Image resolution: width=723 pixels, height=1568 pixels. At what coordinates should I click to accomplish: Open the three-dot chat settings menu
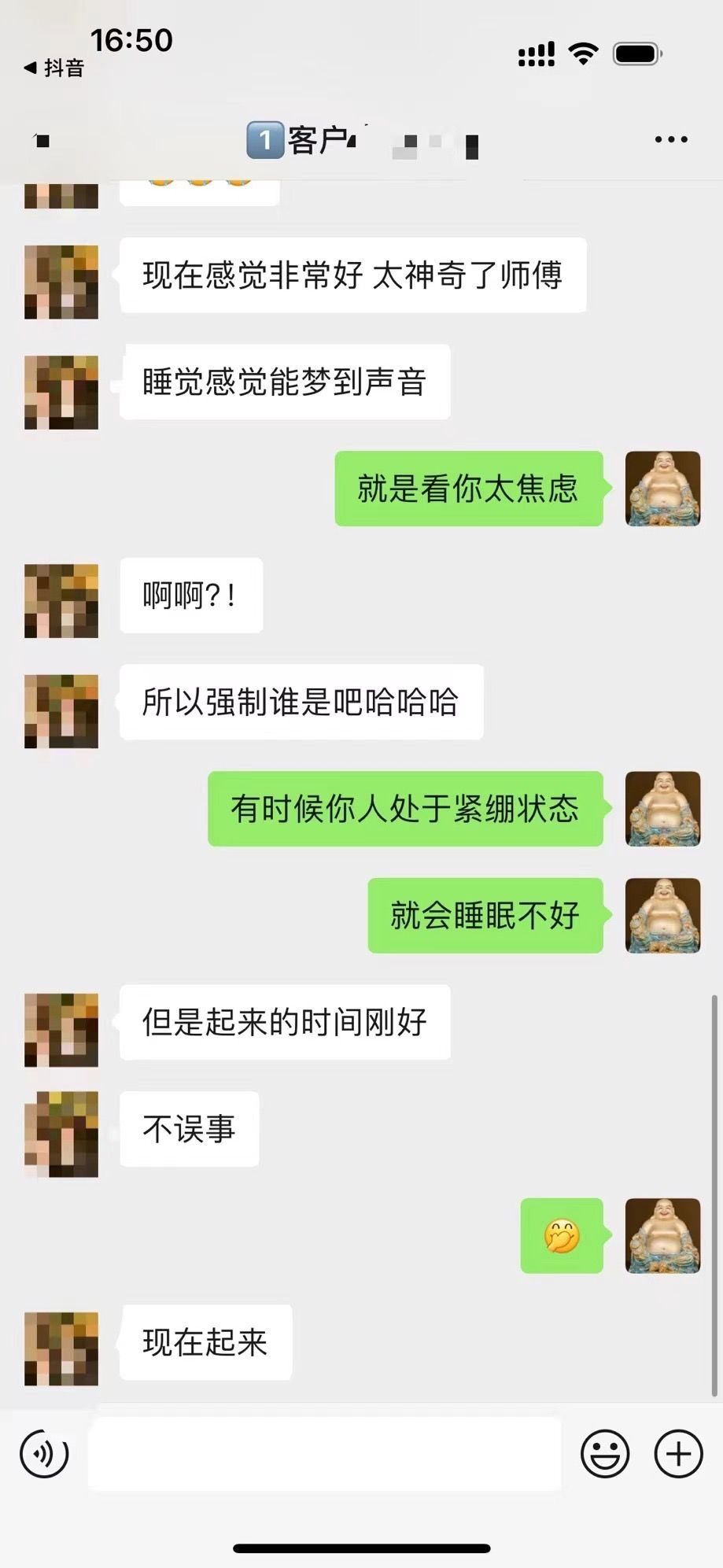[x=670, y=139]
